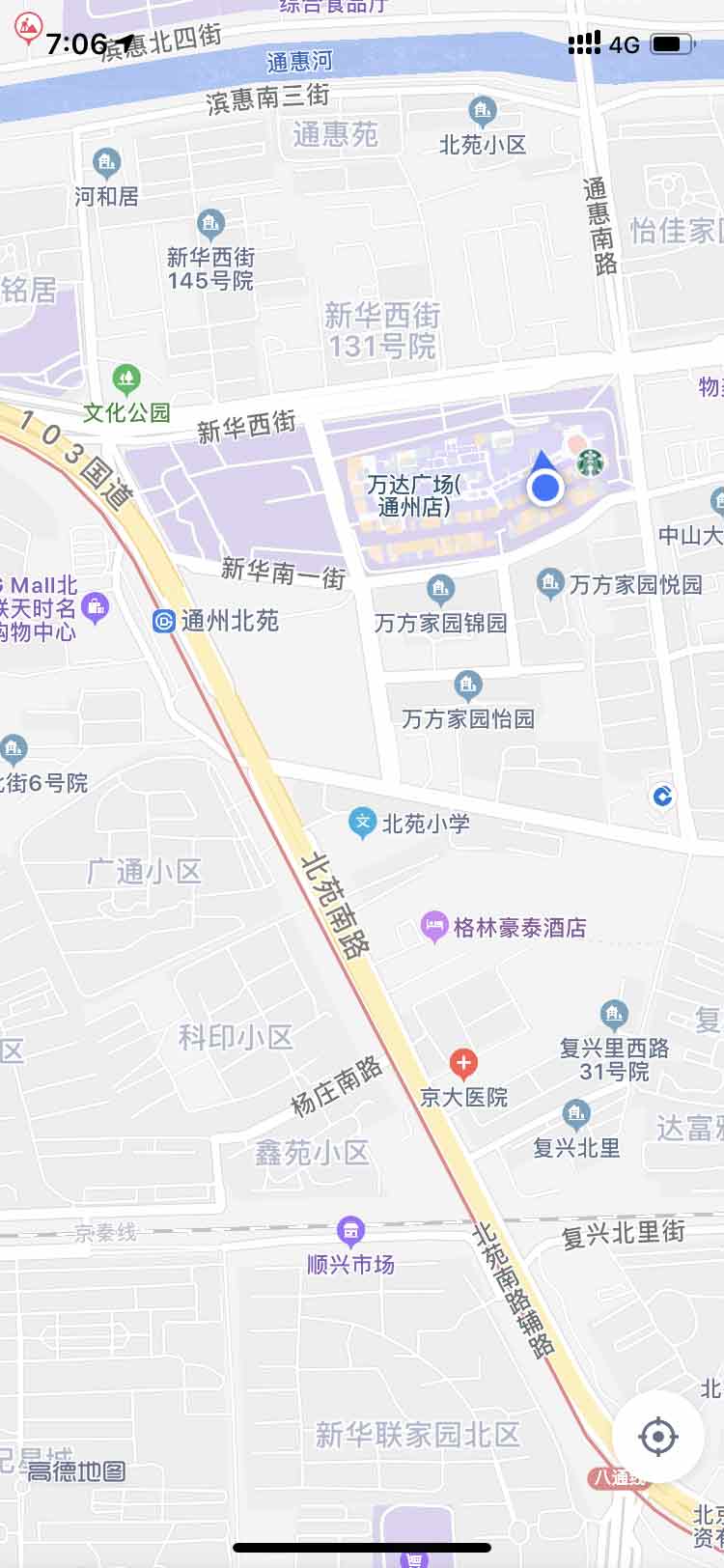The width and height of the screenshot is (724, 1568).
Task: Open the 北苑小学 school marker
Action: click(x=362, y=823)
